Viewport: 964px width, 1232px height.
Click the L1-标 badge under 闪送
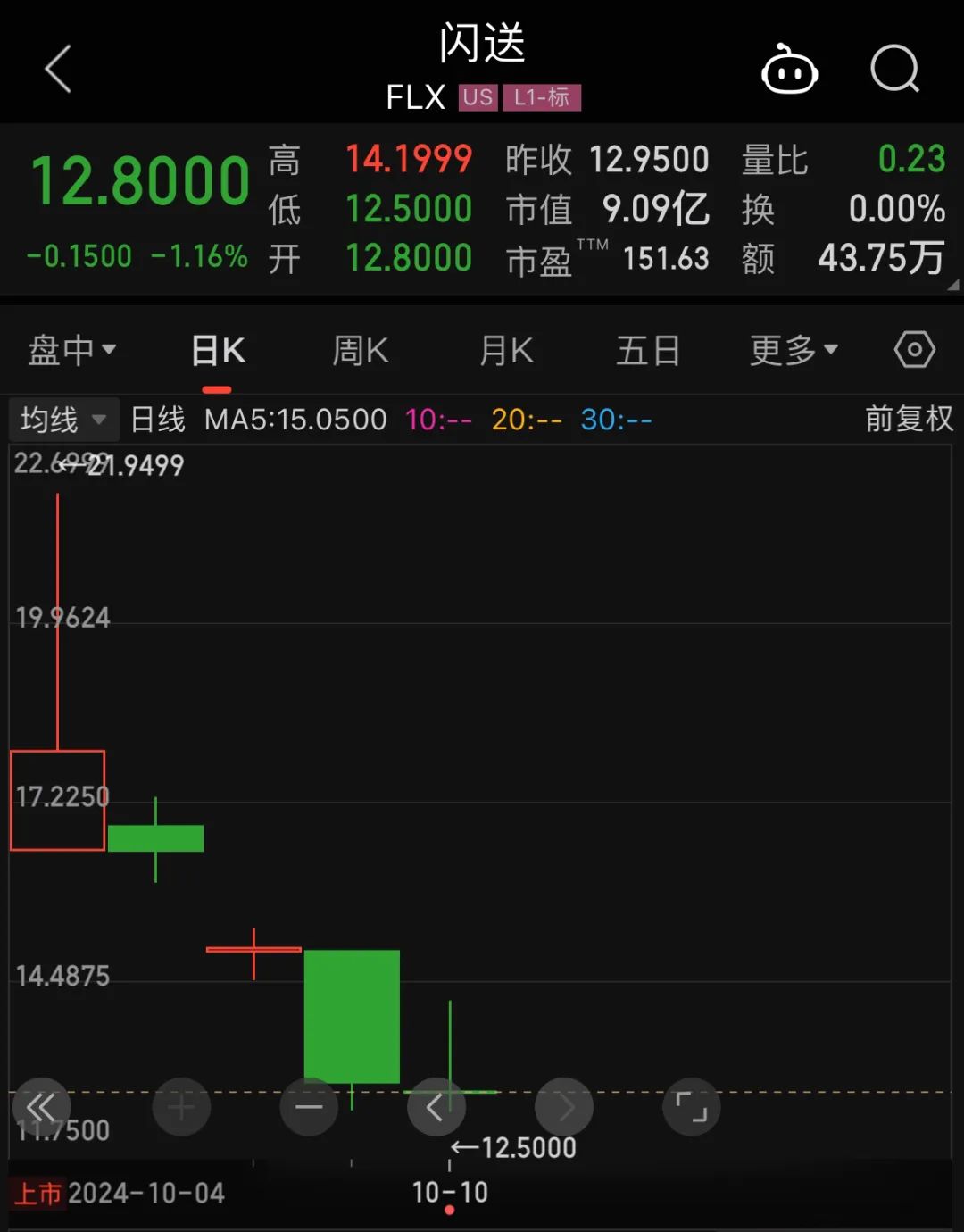pos(543,97)
